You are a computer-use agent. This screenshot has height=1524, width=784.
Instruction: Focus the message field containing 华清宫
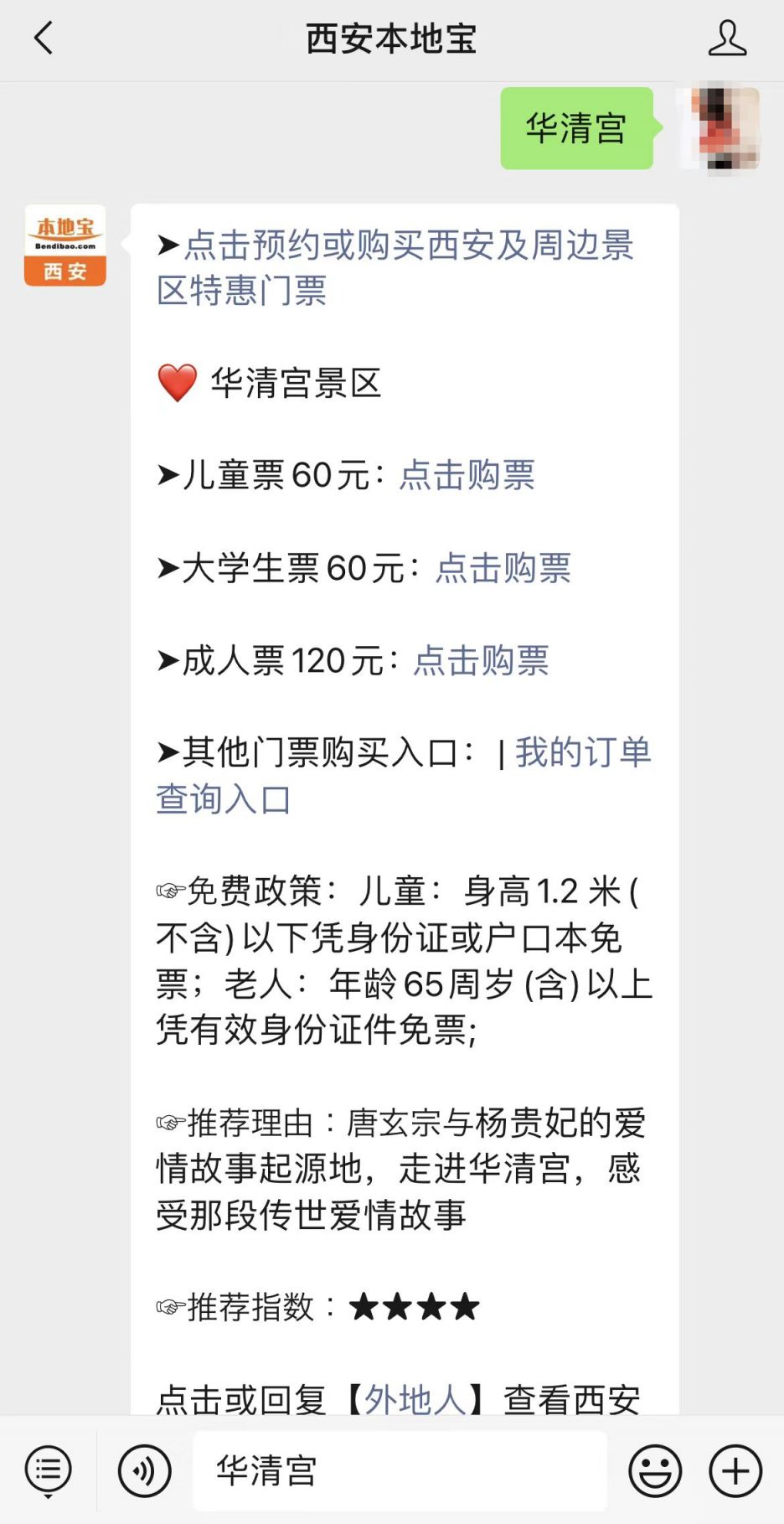[x=400, y=1470]
